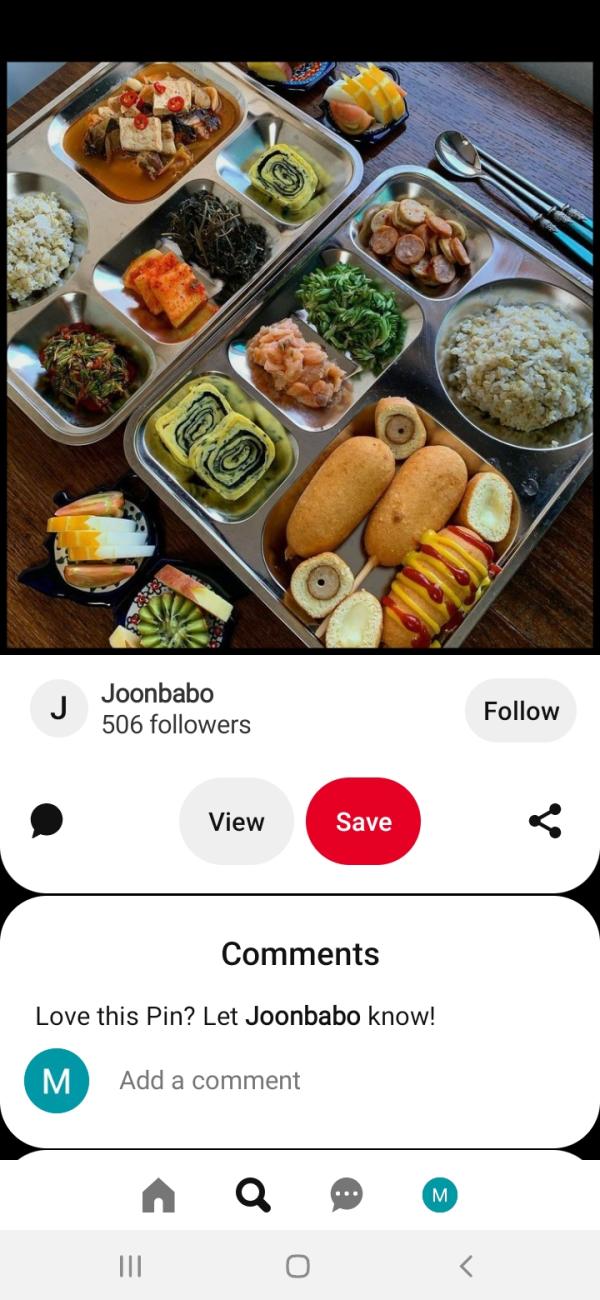Save this pin to a board

363,821
